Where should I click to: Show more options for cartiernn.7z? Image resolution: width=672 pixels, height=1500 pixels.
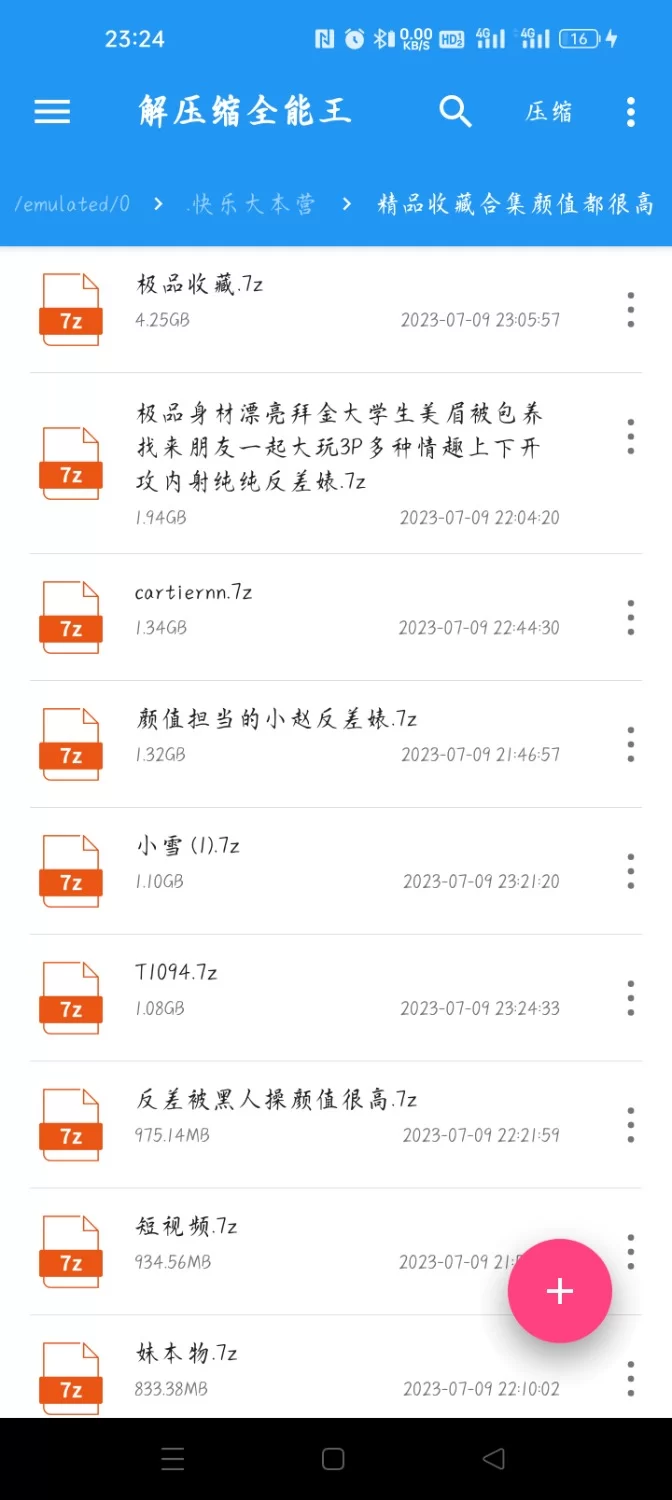[x=630, y=618]
